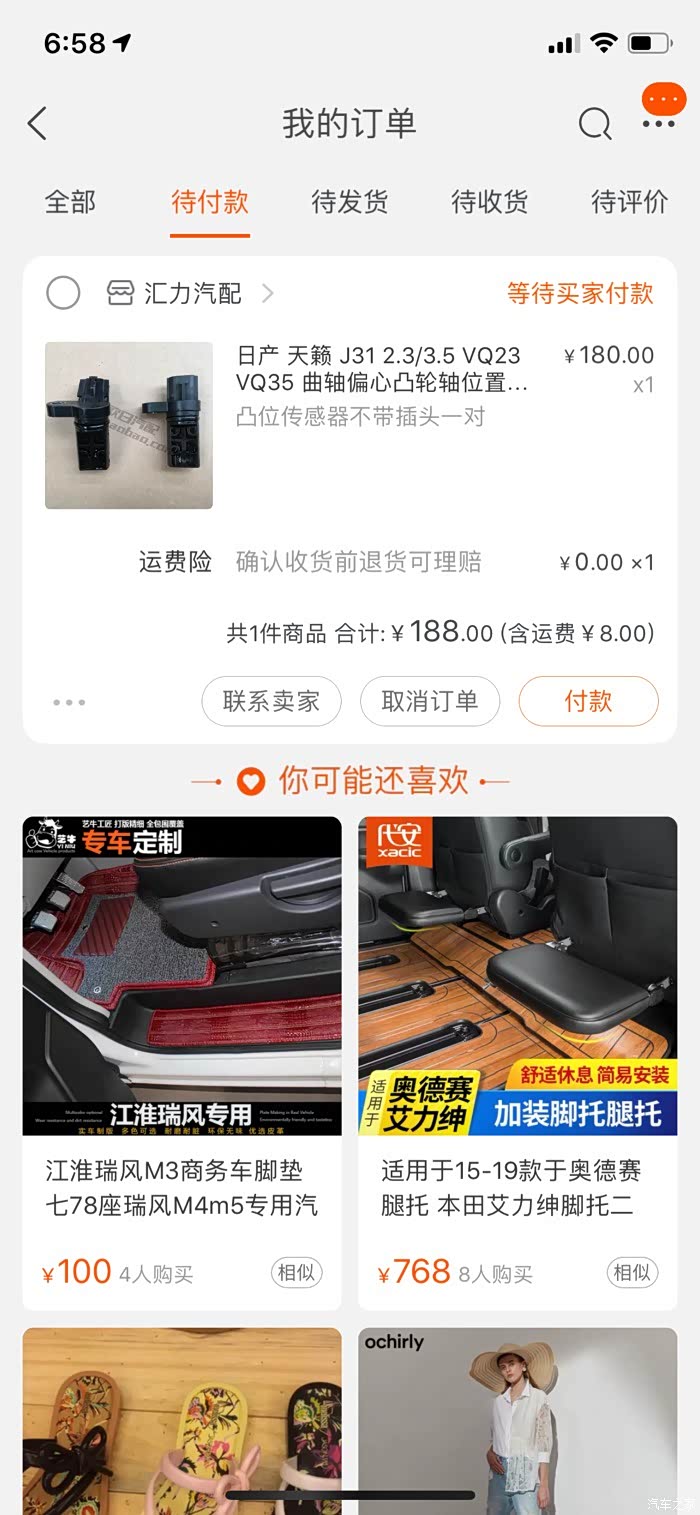Find similar items to the ¥100 脚垫
Screen dimensions: 700x1515
pos(296,1272)
